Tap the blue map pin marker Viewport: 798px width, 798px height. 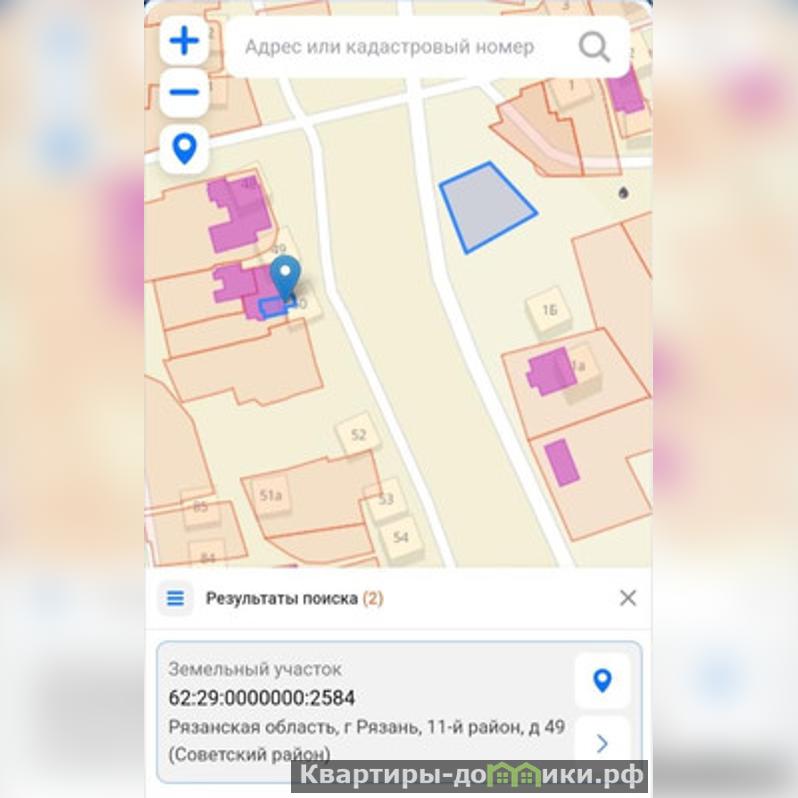click(286, 275)
